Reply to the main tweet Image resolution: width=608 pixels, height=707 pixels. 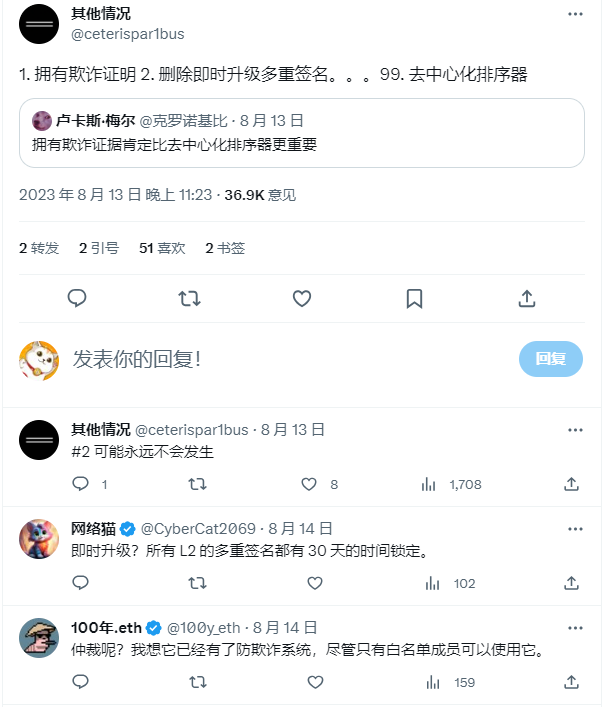pyautogui.click(x=77, y=298)
